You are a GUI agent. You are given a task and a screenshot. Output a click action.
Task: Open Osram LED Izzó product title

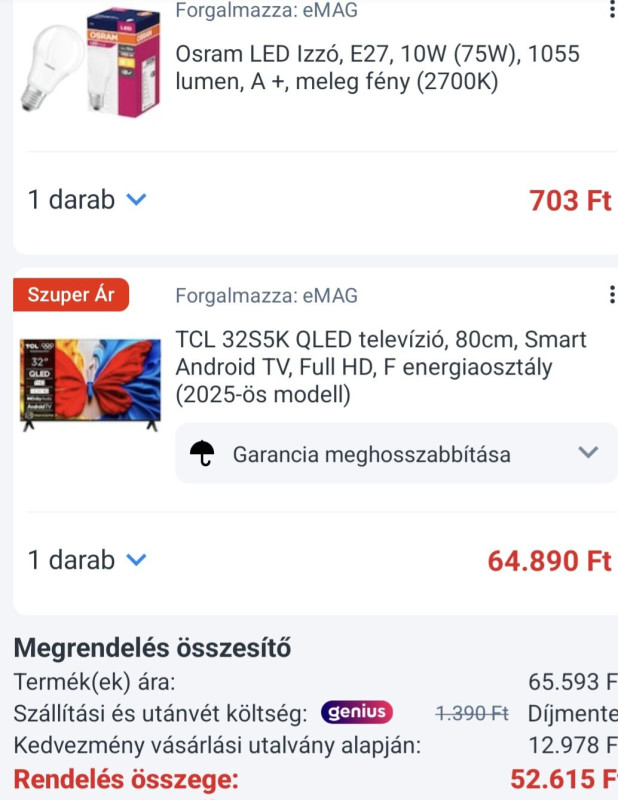377,67
